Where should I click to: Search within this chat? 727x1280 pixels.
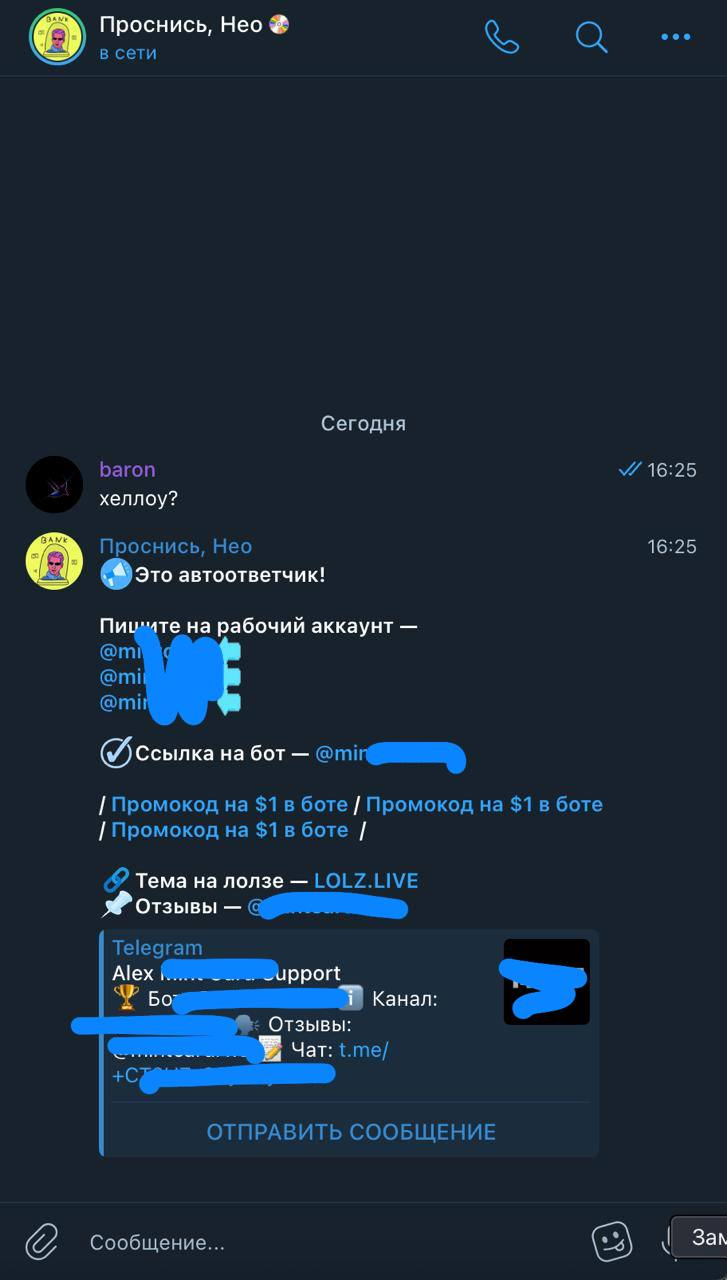point(591,37)
